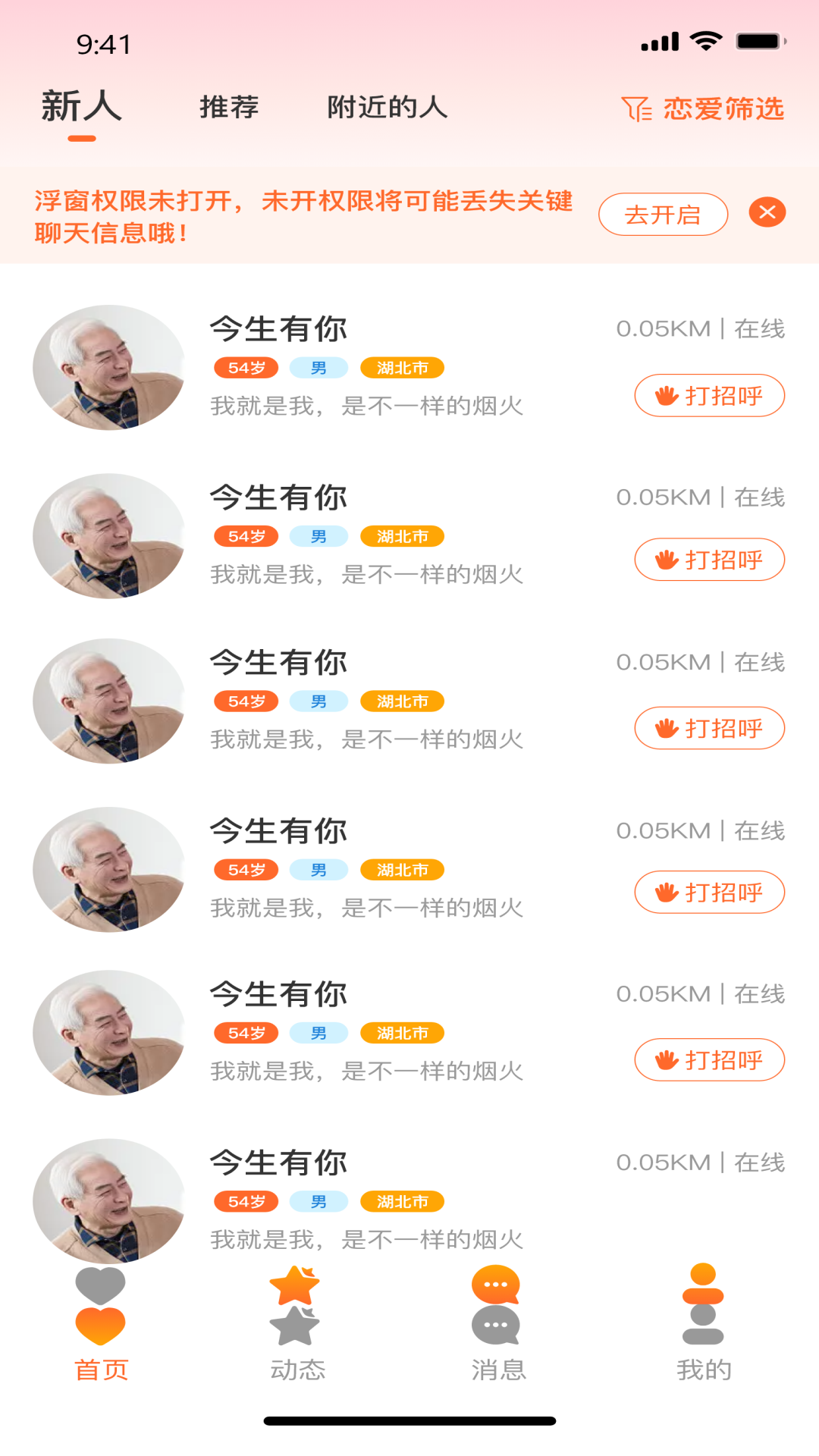Screen dimensions: 819x1456
Task: Tap the hand icon inside the first 打招呼 button
Action: pos(666,395)
